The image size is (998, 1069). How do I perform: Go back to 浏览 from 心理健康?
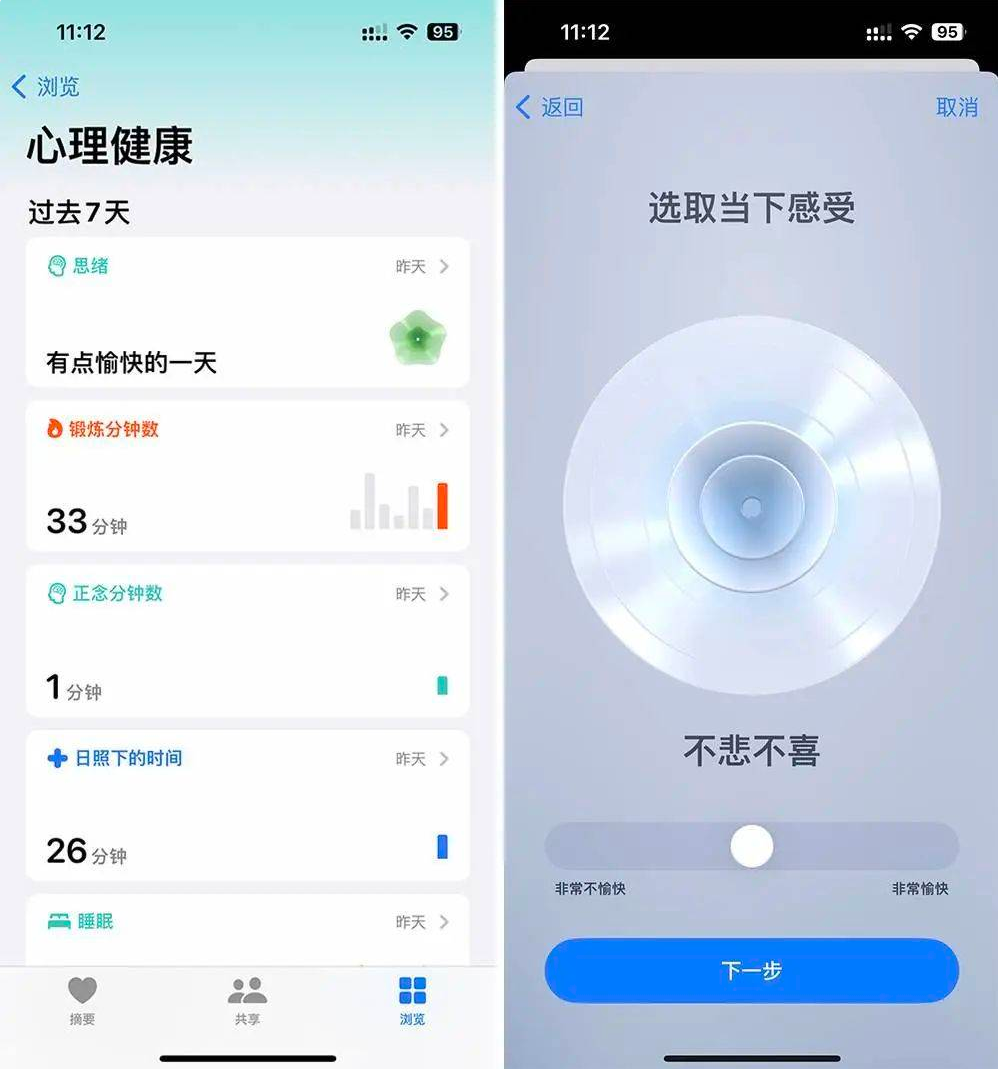point(46,87)
